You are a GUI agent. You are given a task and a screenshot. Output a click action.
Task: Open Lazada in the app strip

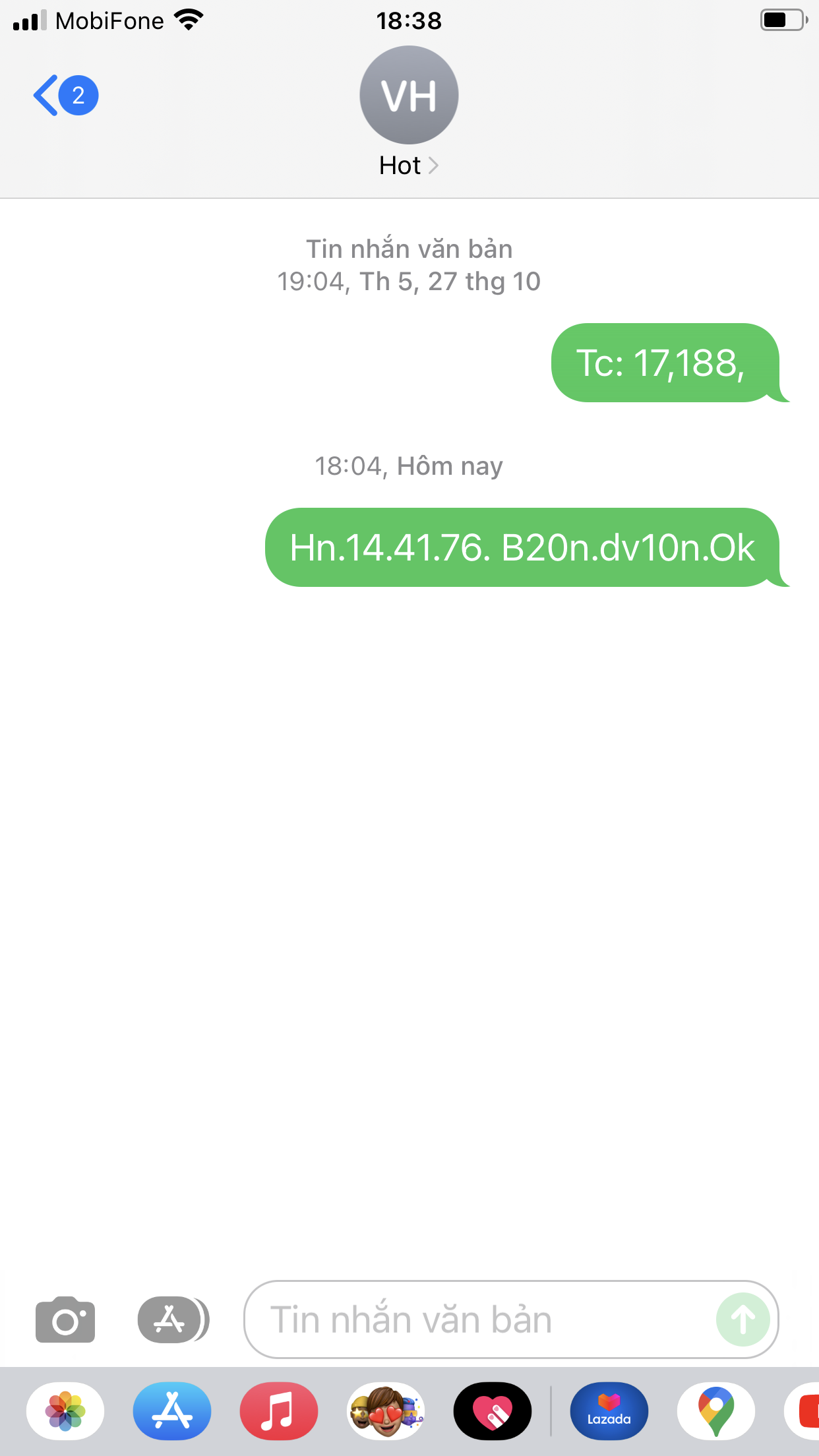point(609,1411)
